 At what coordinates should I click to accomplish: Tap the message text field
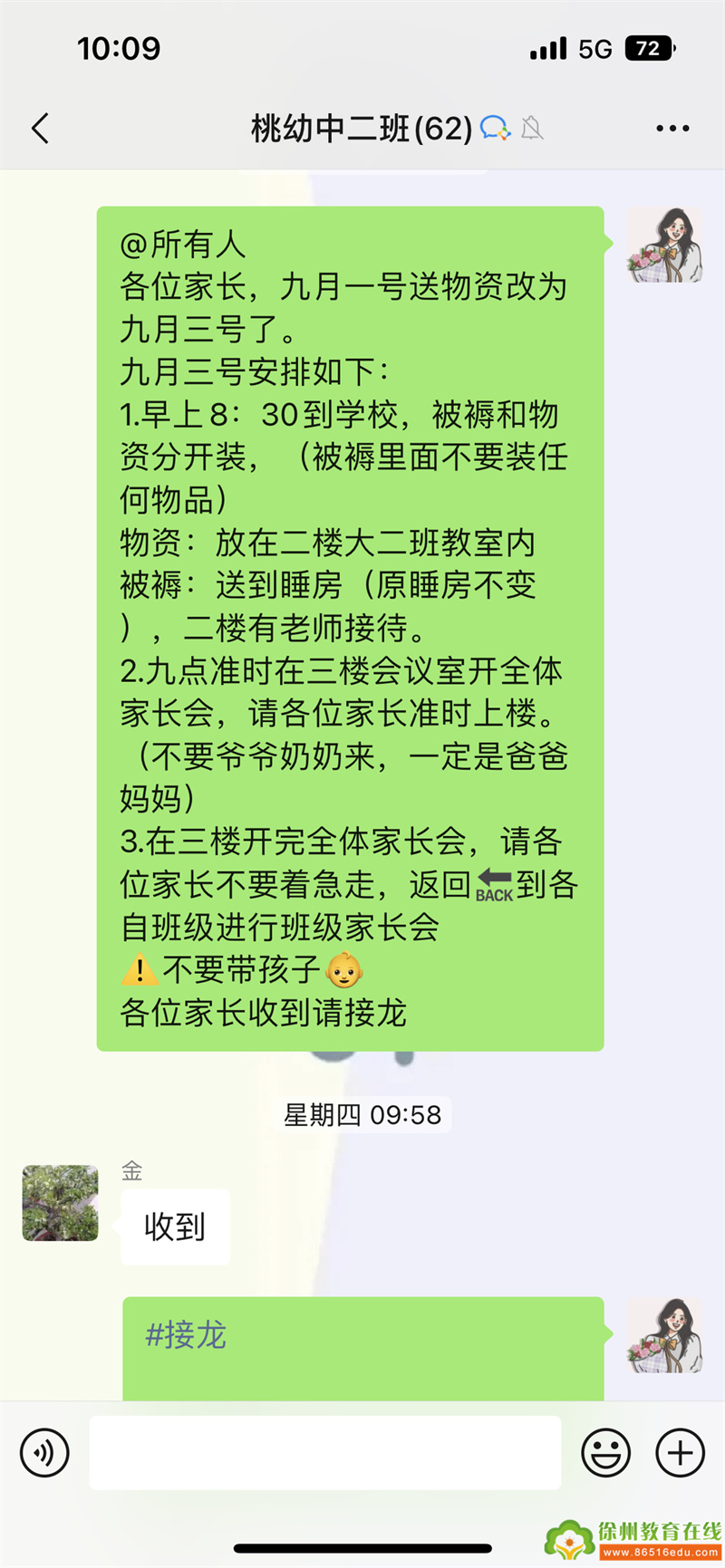[324, 1453]
